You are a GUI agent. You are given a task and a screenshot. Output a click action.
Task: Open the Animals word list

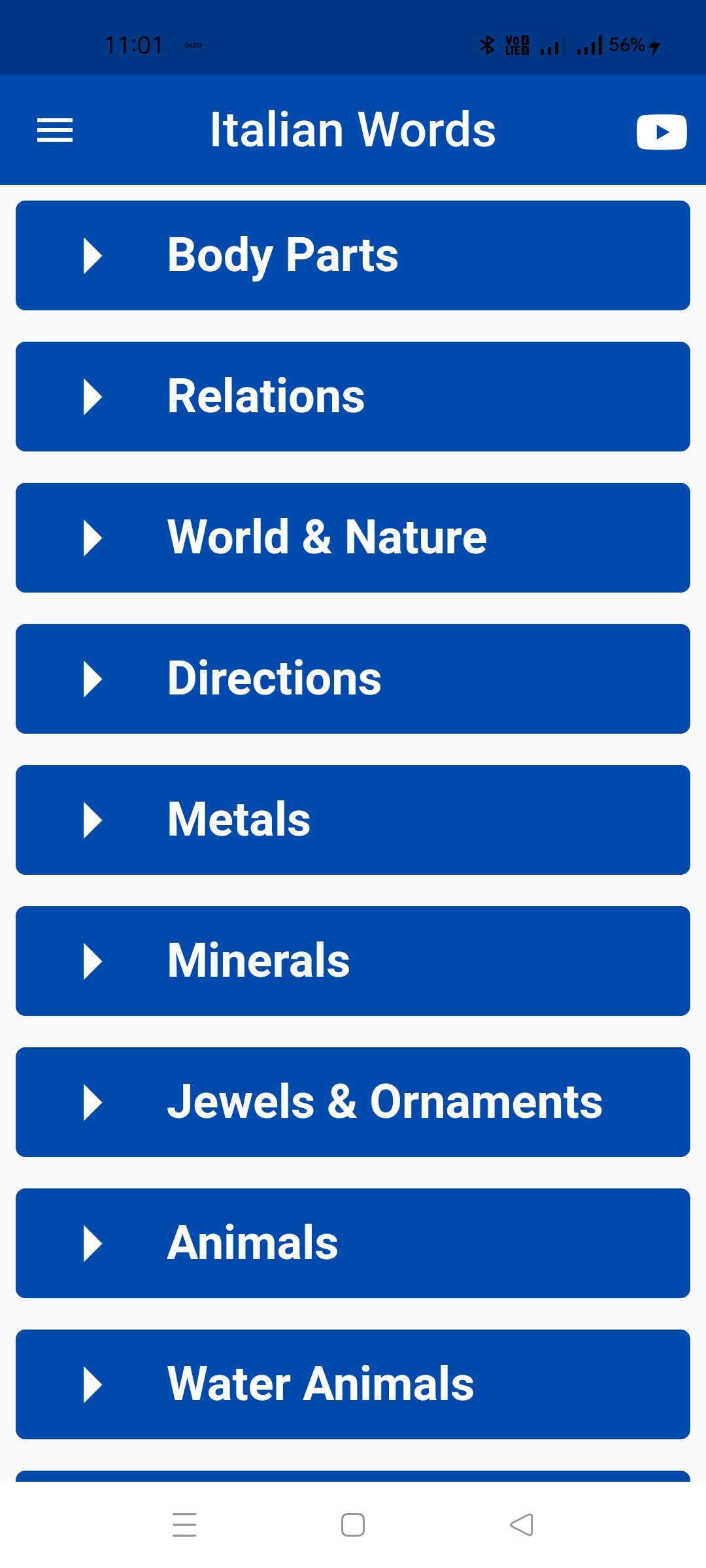[353, 1243]
